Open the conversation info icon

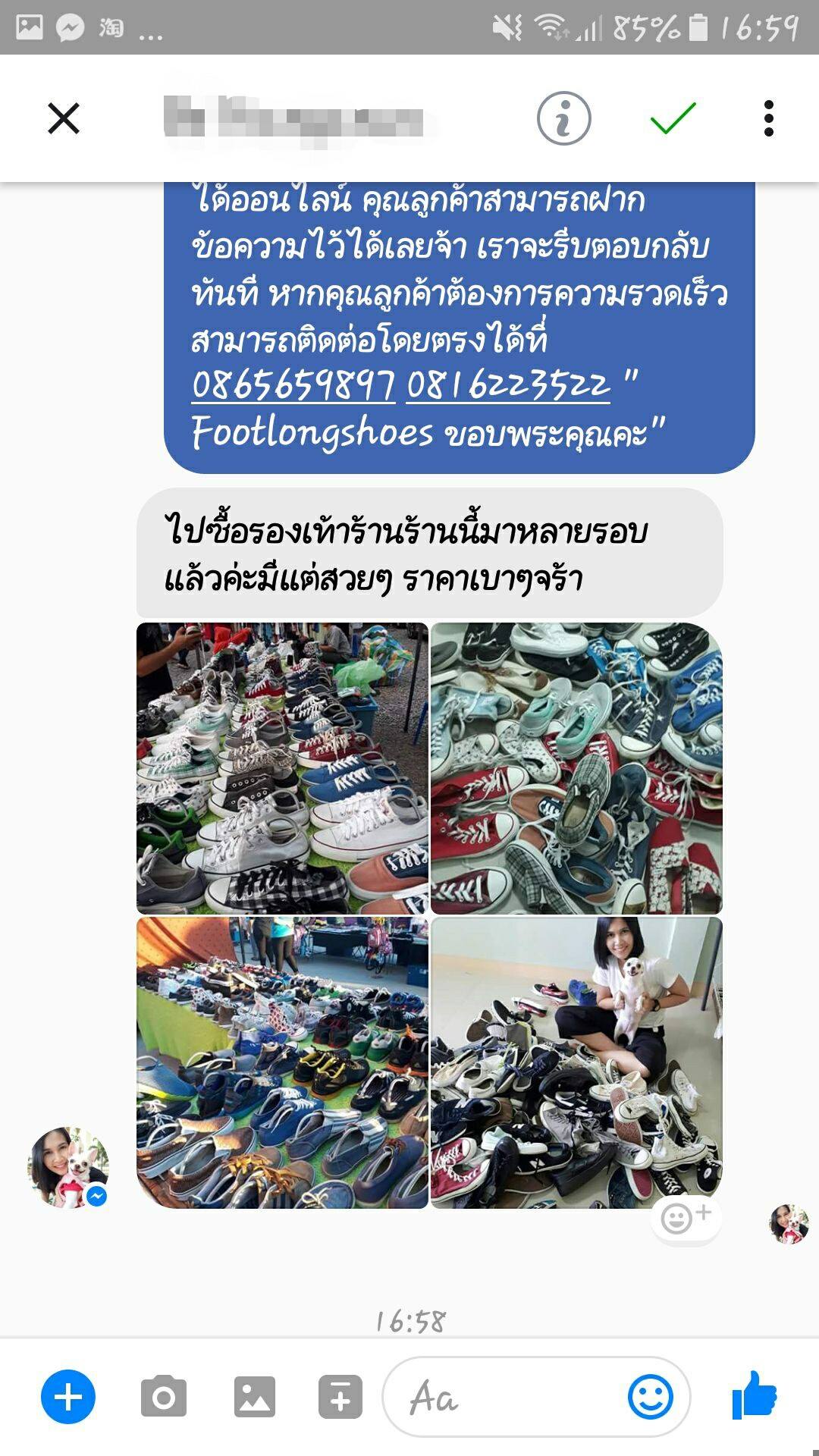tap(563, 119)
